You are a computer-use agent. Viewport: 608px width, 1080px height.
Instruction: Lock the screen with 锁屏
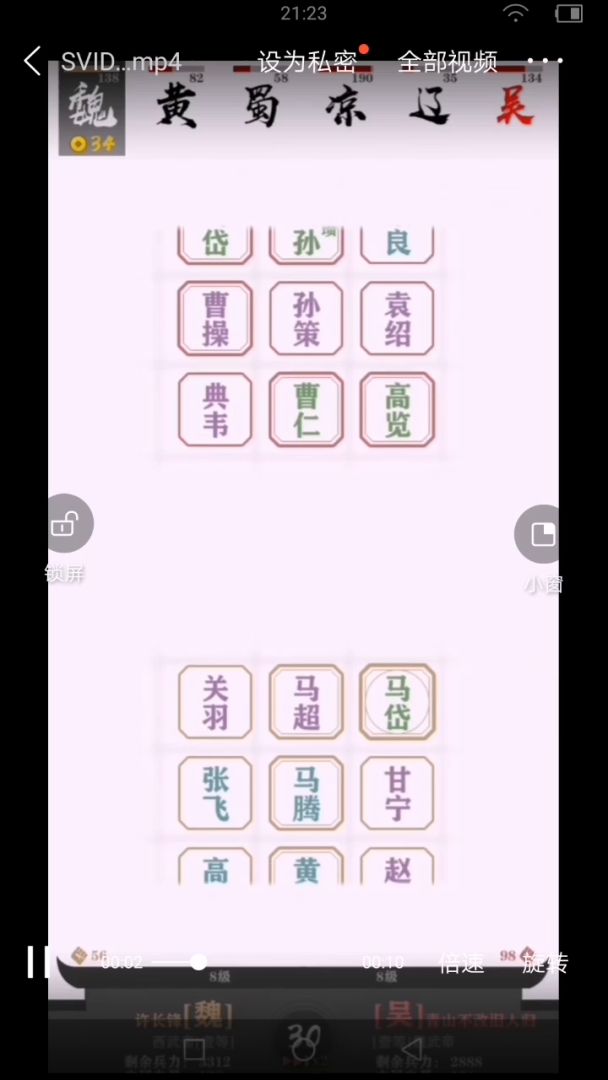coord(66,524)
